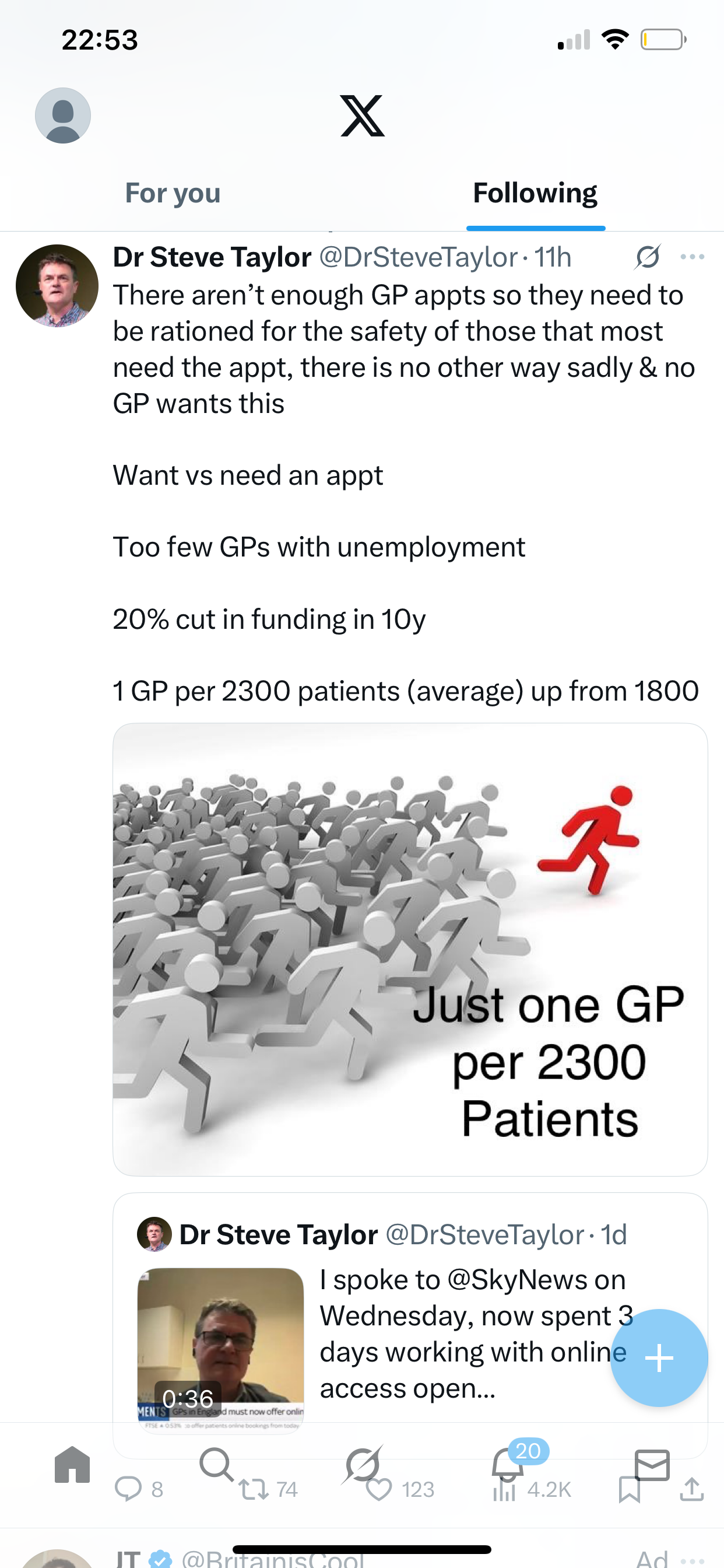Open the overflow menu on the JT ad post
Screen dimensions: 724x1568
coord(693,1559)
